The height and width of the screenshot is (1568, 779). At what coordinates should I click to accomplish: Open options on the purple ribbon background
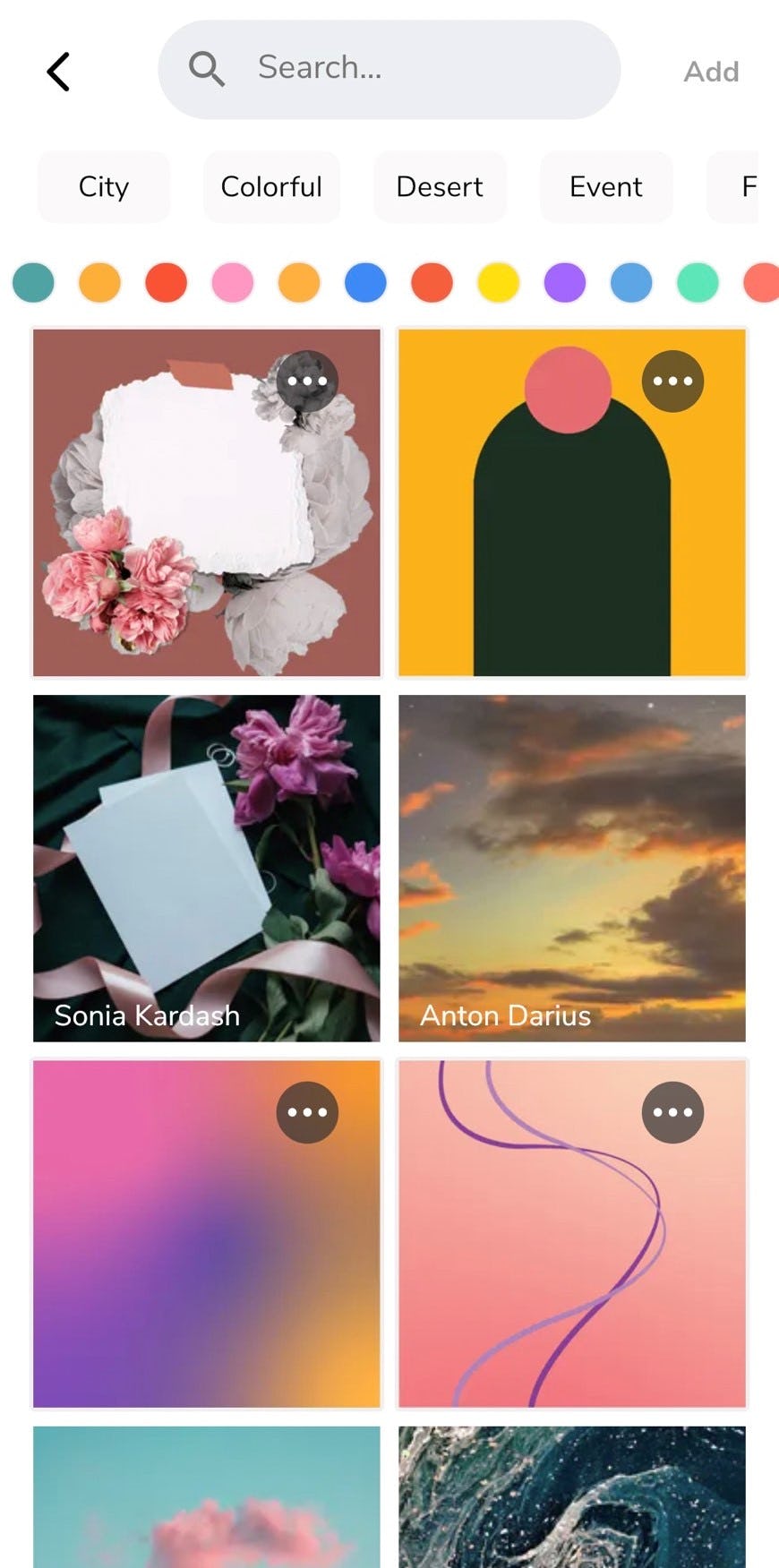tap(672, 1113)
